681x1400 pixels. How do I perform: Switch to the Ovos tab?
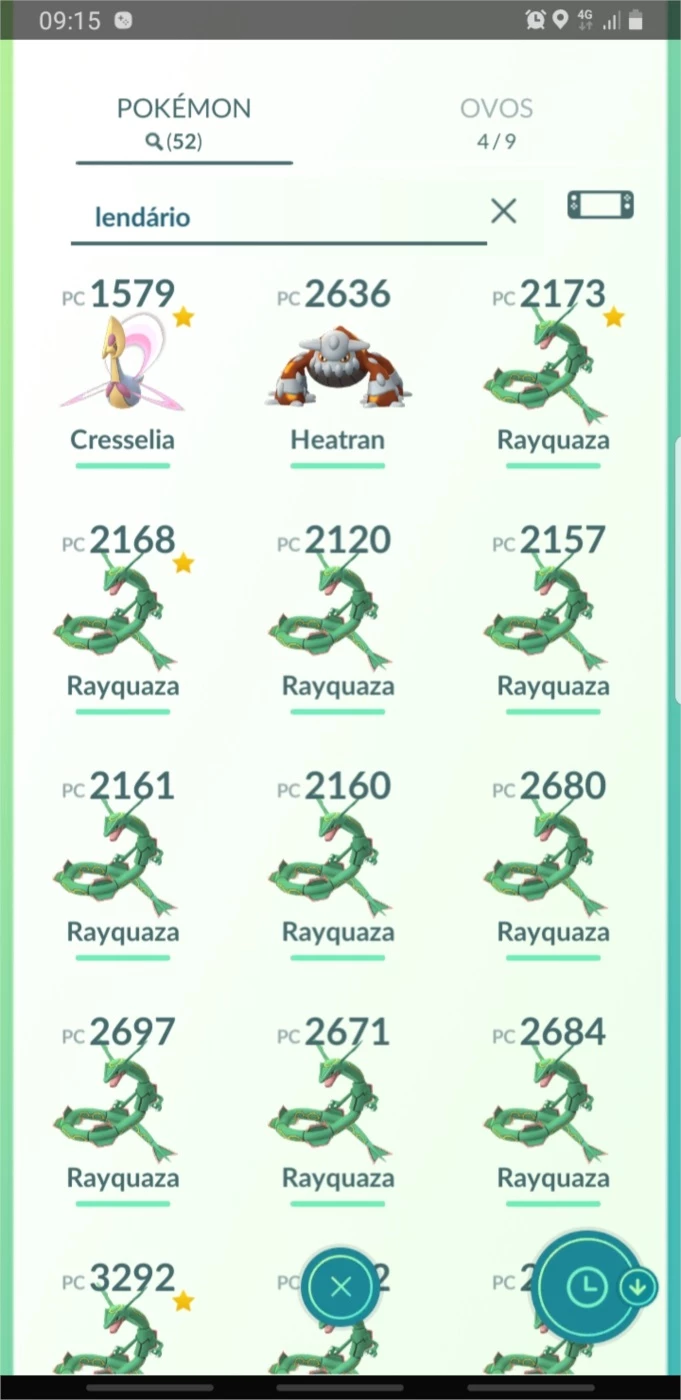(496, 123)
